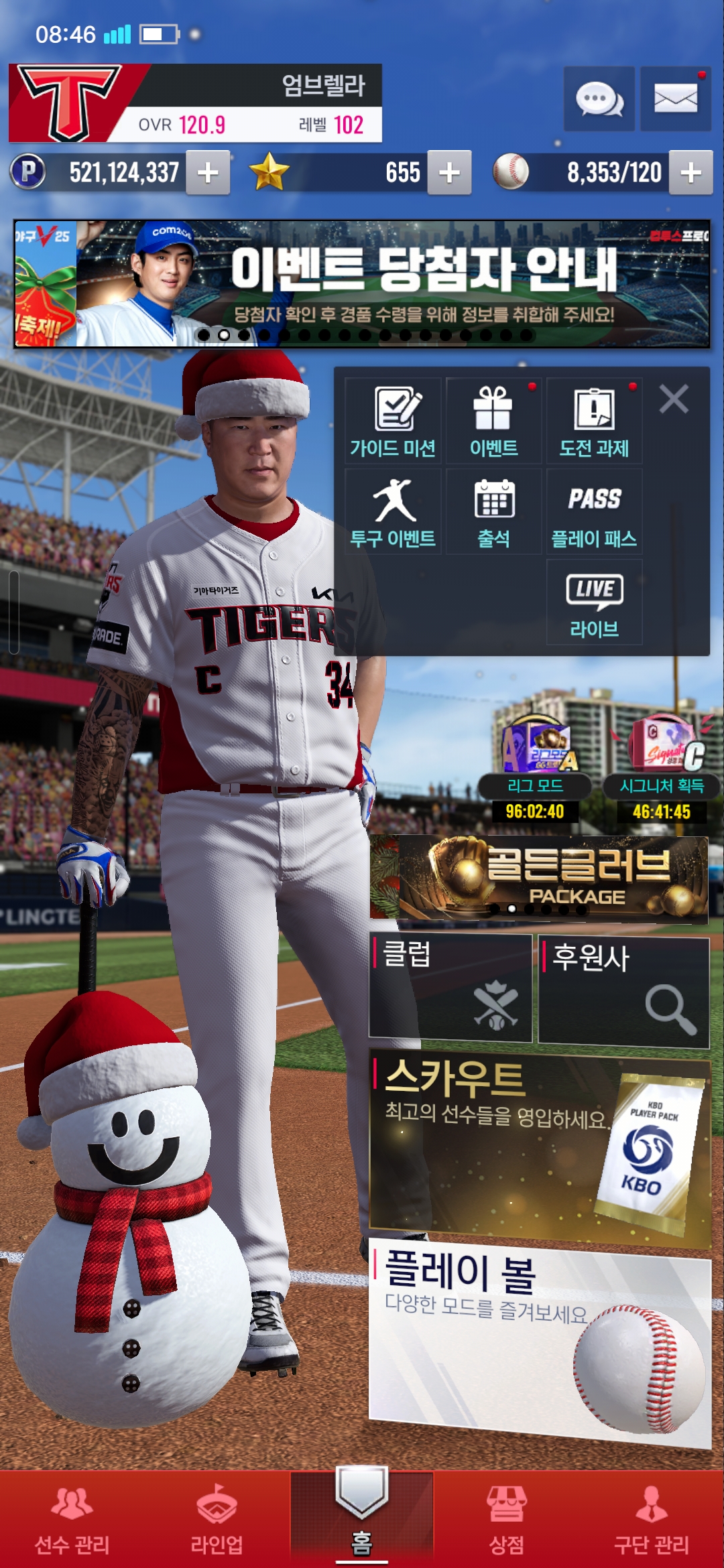Add points with the plus button
Viewport: 724px width, 1568px height.
(x=208, y=173)
